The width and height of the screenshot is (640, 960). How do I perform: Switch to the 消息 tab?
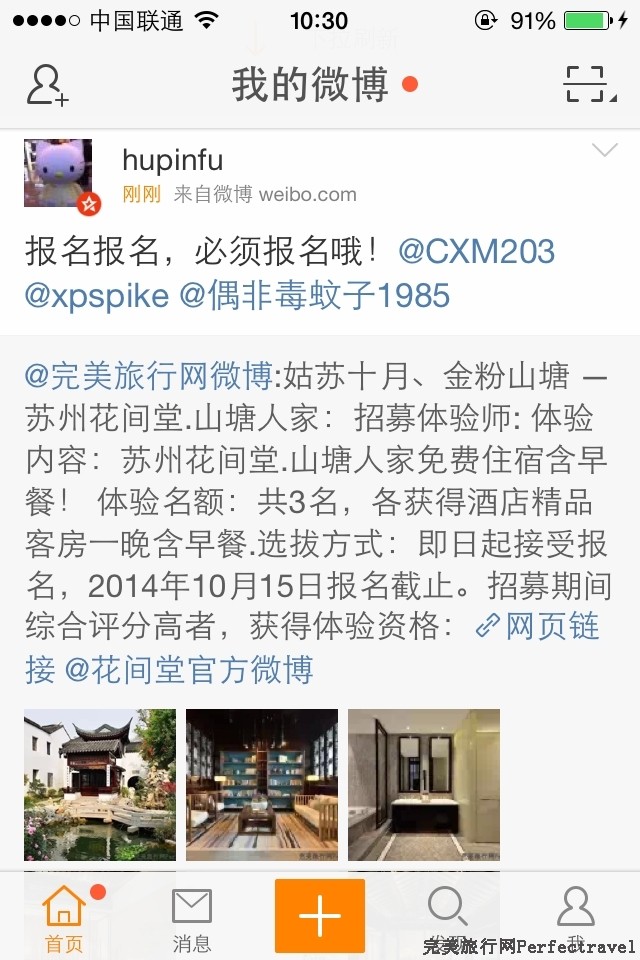pyautogui.click(x=192, y=918)
